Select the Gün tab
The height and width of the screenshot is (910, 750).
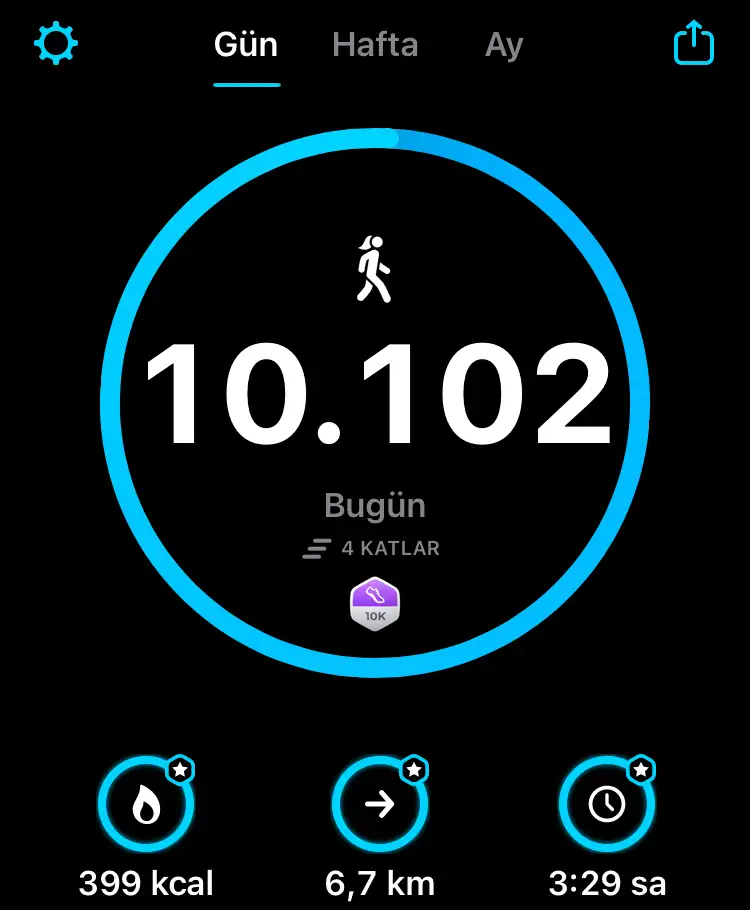tap(246, 45)
